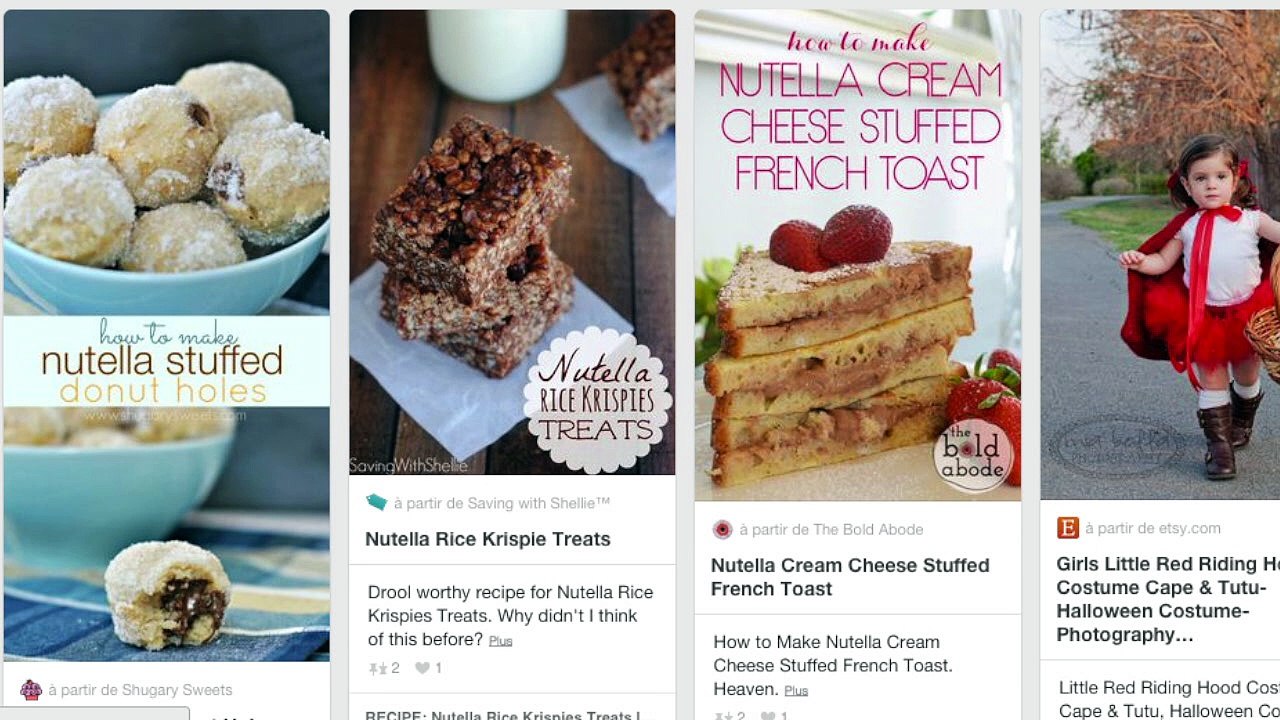Expand the Rice Krispies description with Plus
The width and height of the screenshot is (1280, 720).
(500, 641)
